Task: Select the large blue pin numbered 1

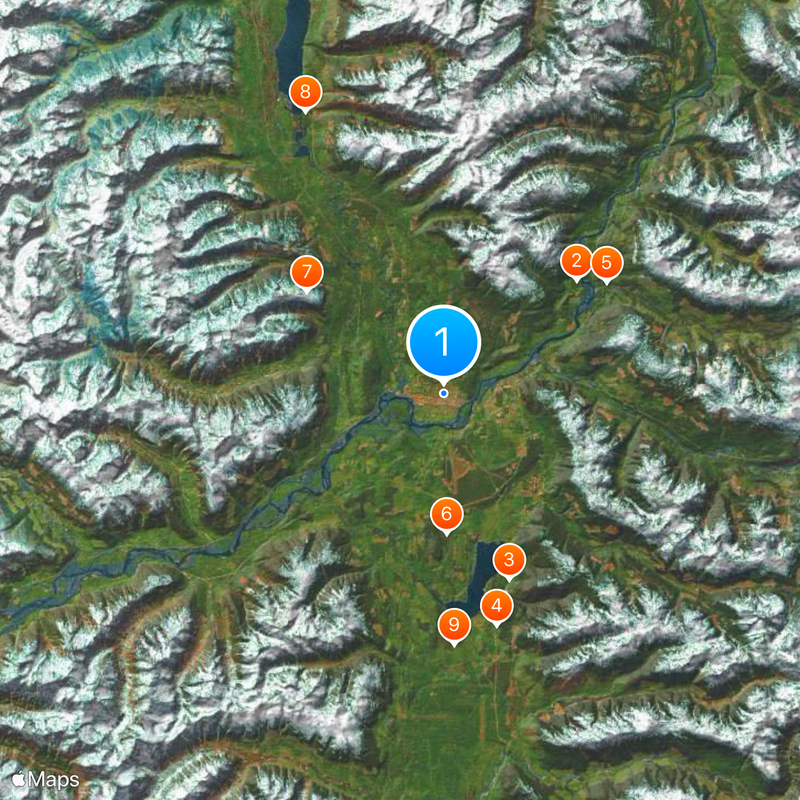Action: [x=444, y=343]
